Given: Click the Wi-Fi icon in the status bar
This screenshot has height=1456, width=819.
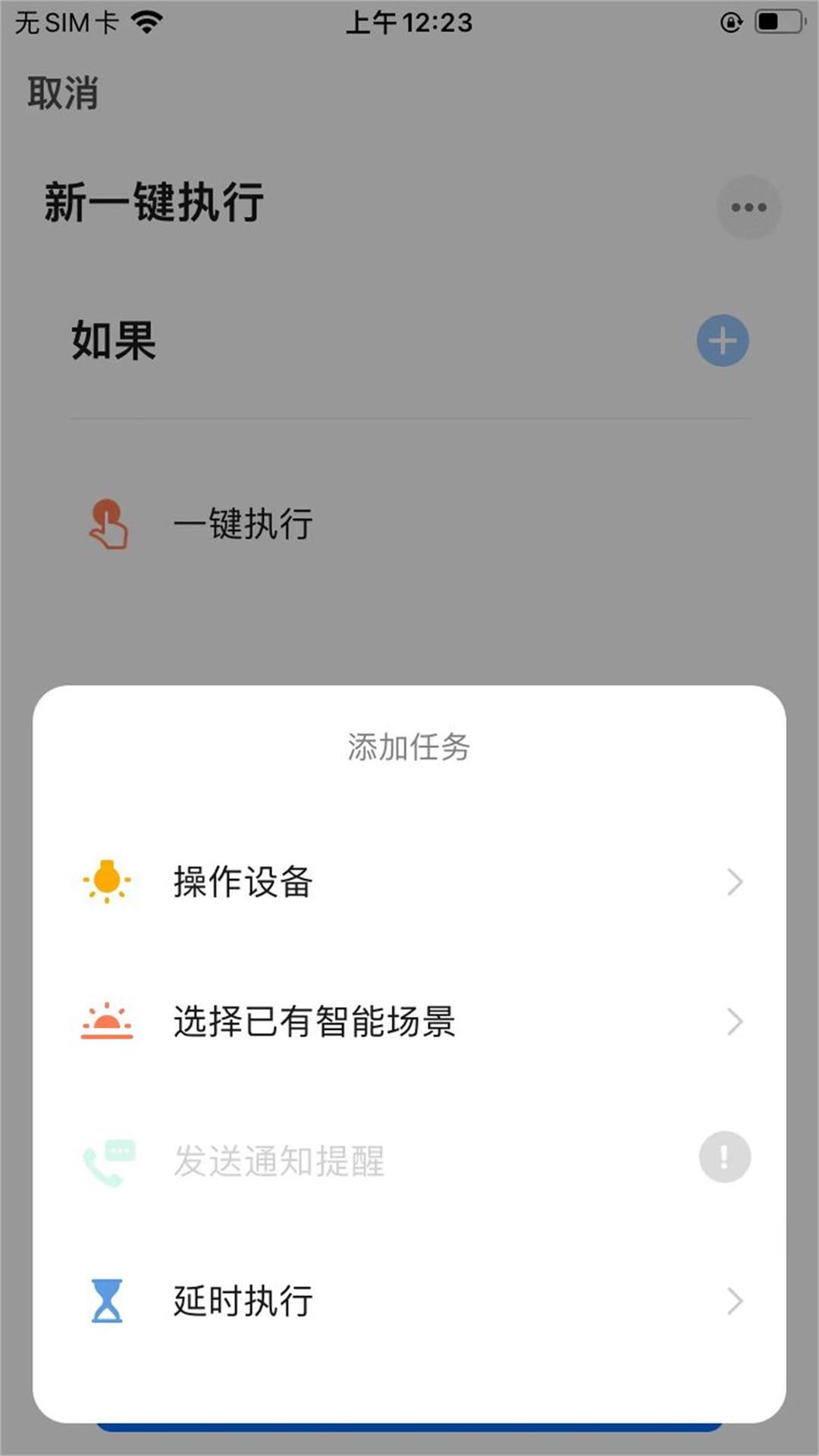Looking at the screenshot, I should click(149, 21).
